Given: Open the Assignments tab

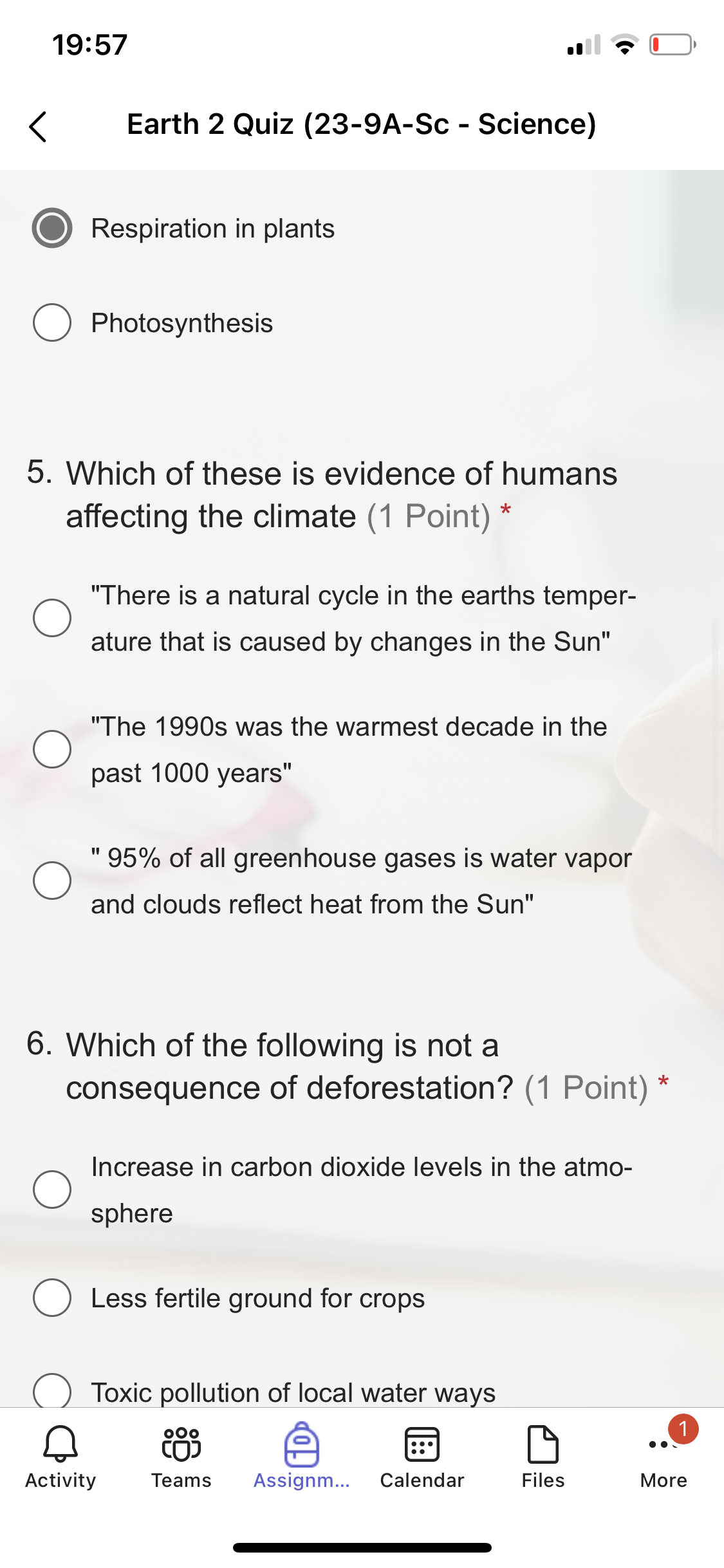Looking at the screenshot, I should tap(302, 1457).
